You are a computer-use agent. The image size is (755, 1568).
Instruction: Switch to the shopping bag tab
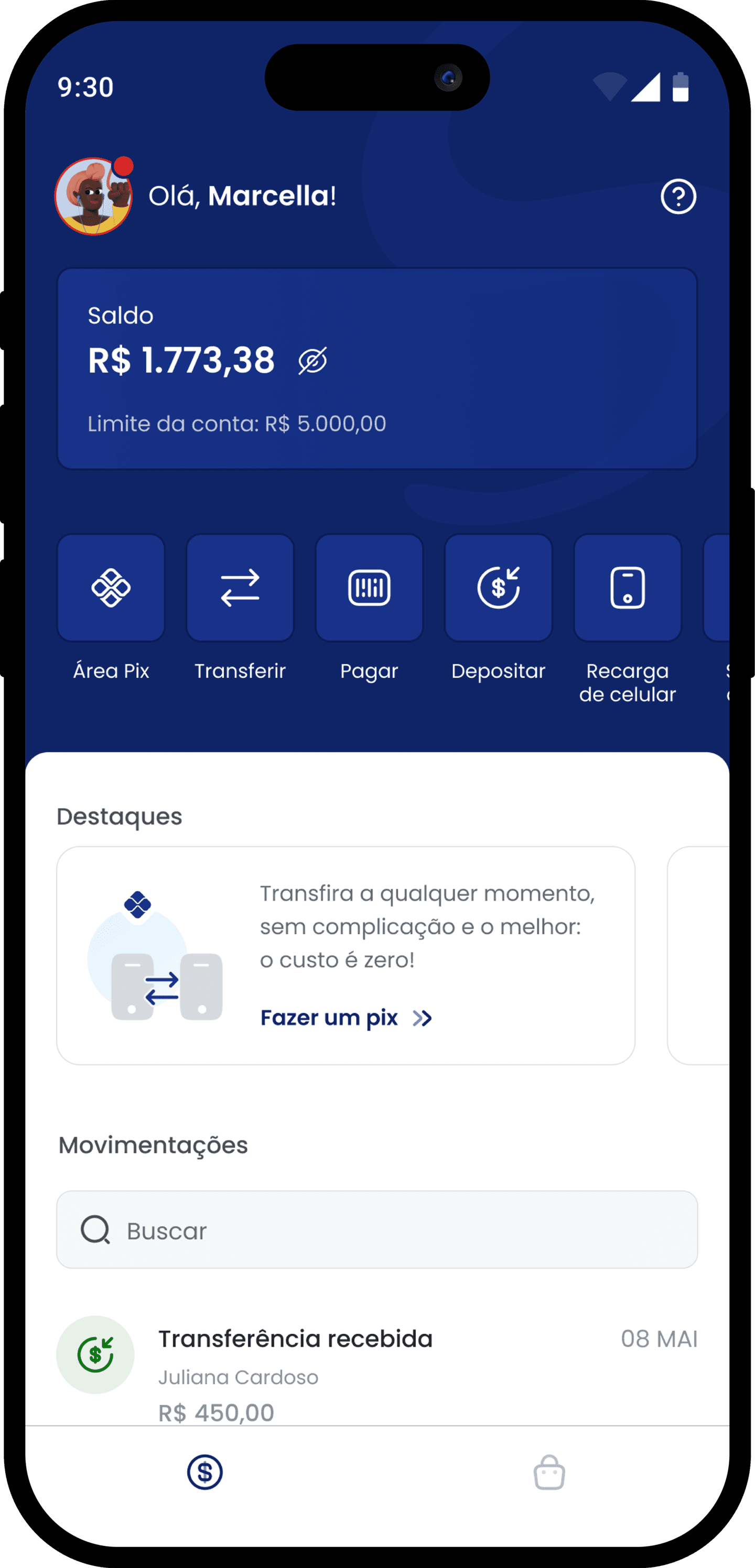[x=549, y=1472]
